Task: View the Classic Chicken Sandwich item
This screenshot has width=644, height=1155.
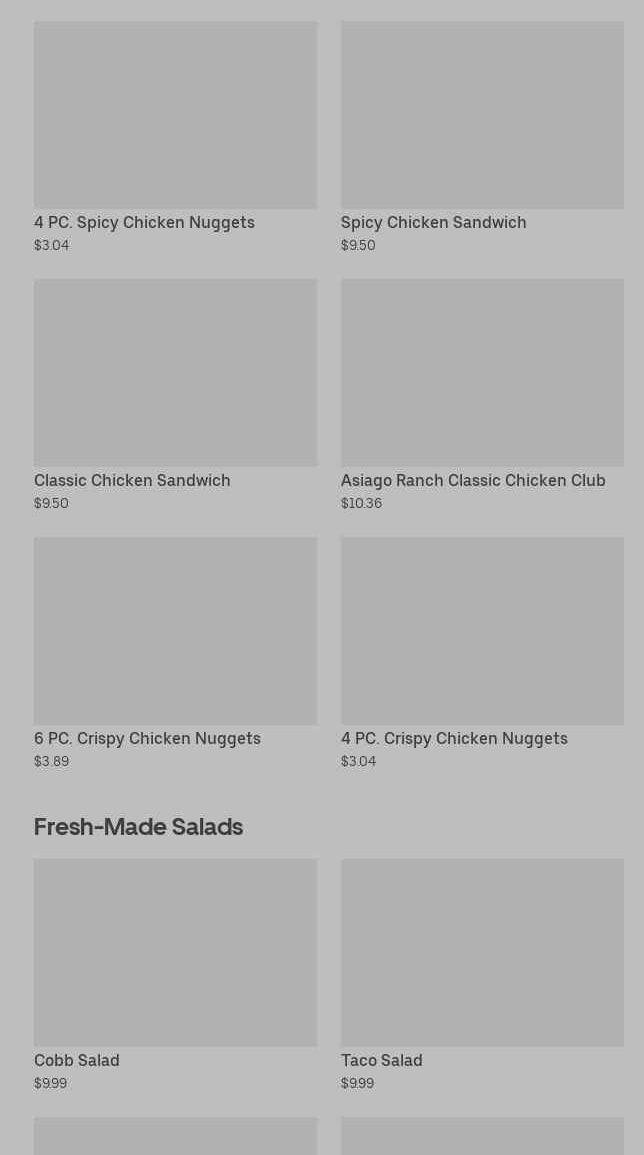Action: 175,396
